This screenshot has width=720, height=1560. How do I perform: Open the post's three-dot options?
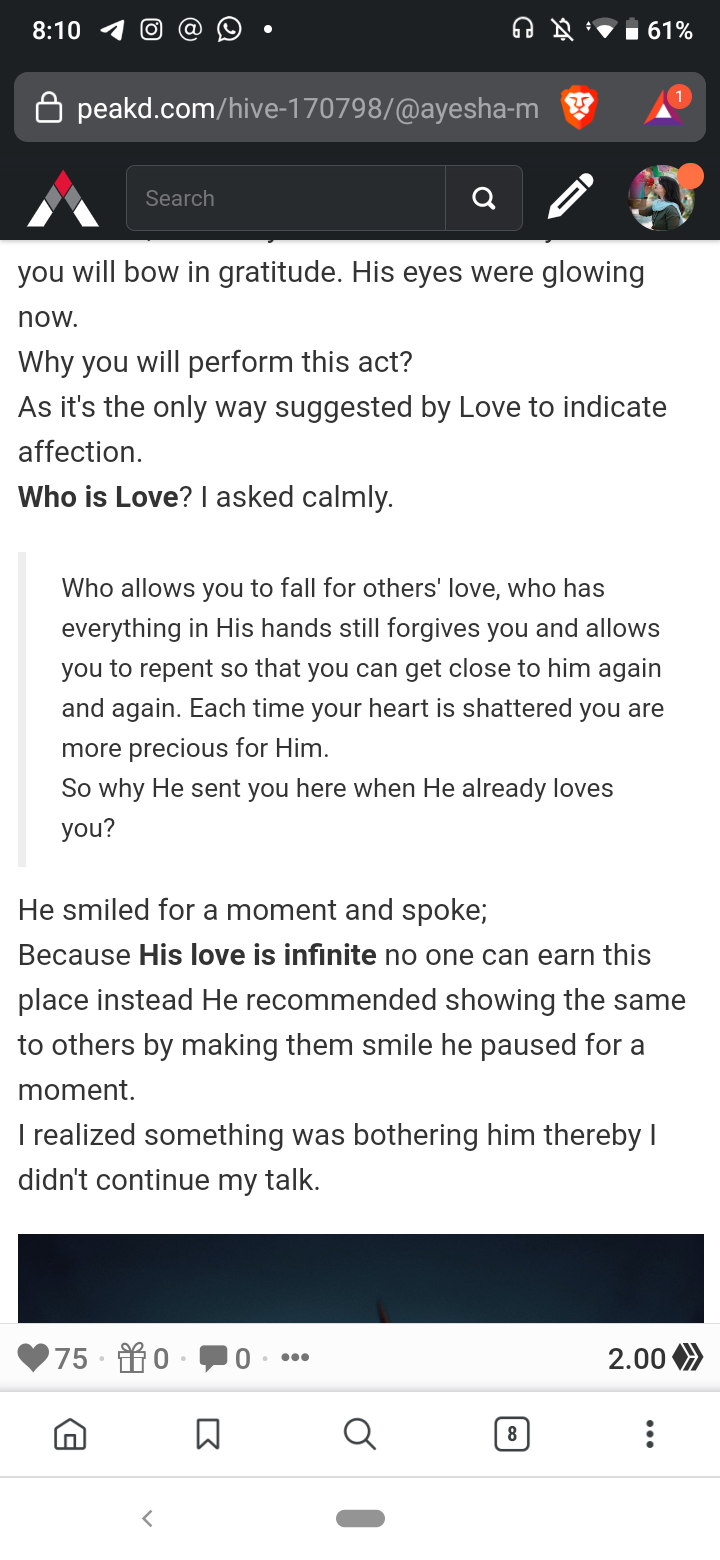coord(295,1358)
